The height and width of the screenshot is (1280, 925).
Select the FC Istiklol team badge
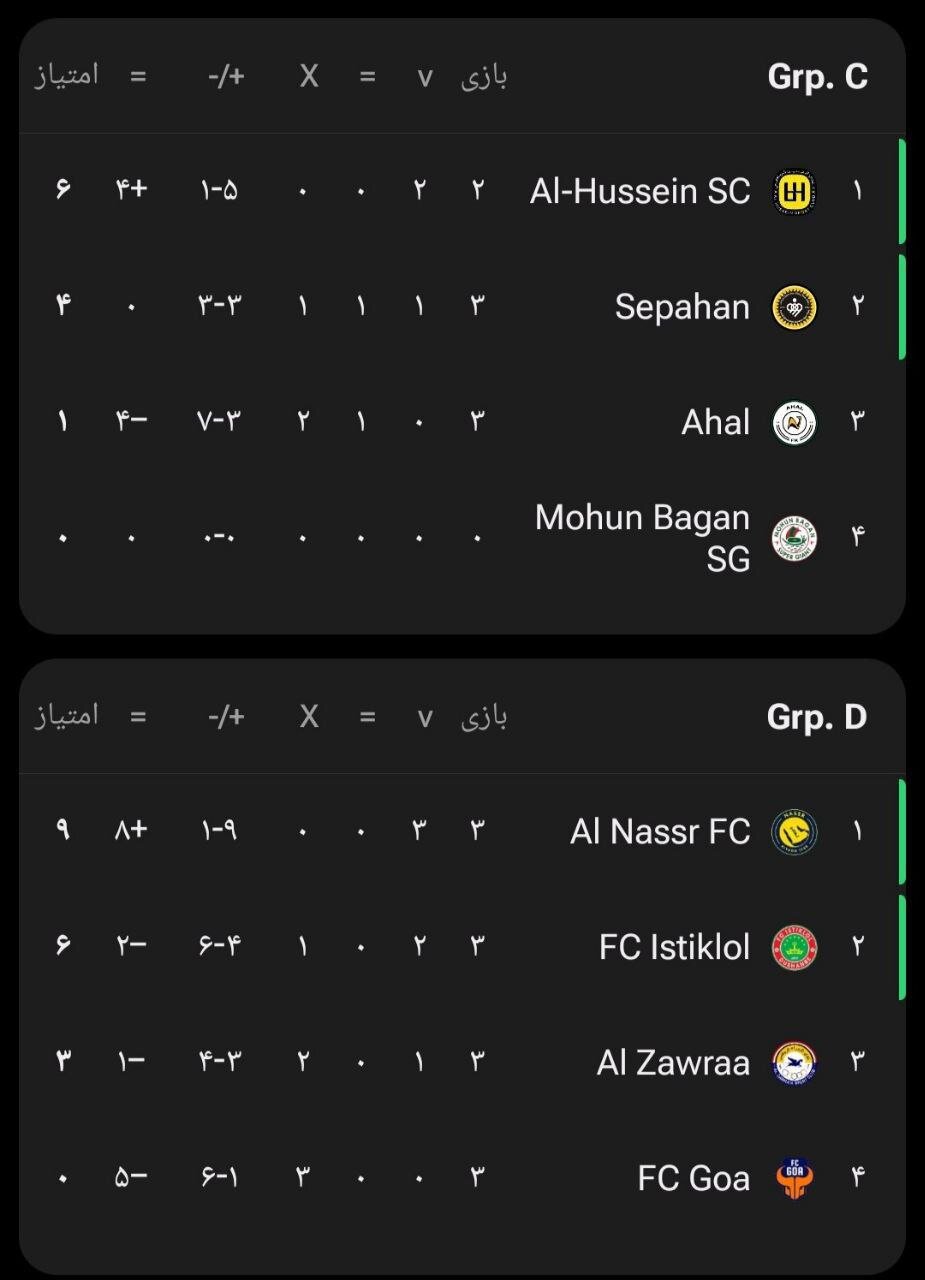(x=792, y=947)
